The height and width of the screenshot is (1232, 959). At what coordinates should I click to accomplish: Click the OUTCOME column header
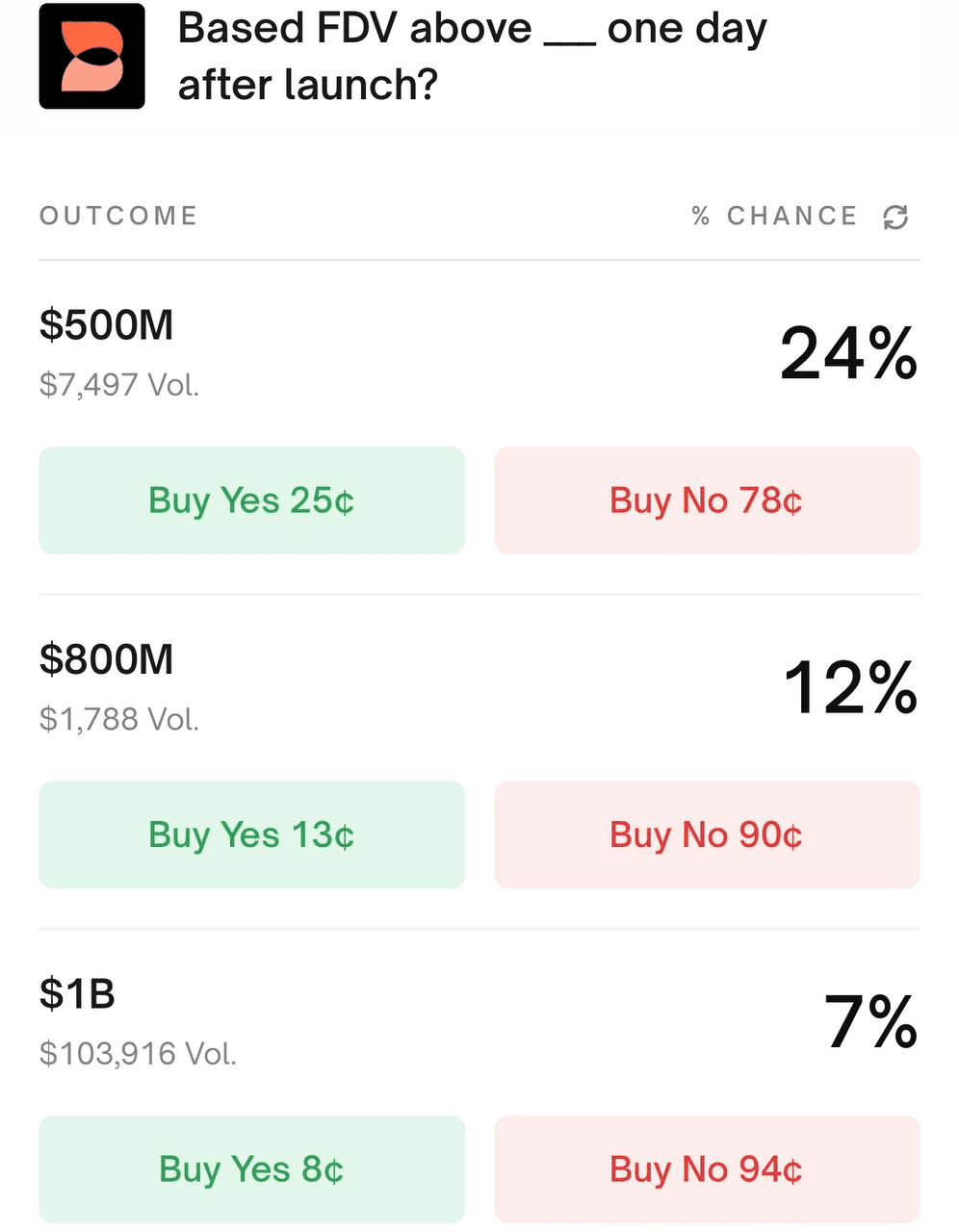tap(117, 216)
